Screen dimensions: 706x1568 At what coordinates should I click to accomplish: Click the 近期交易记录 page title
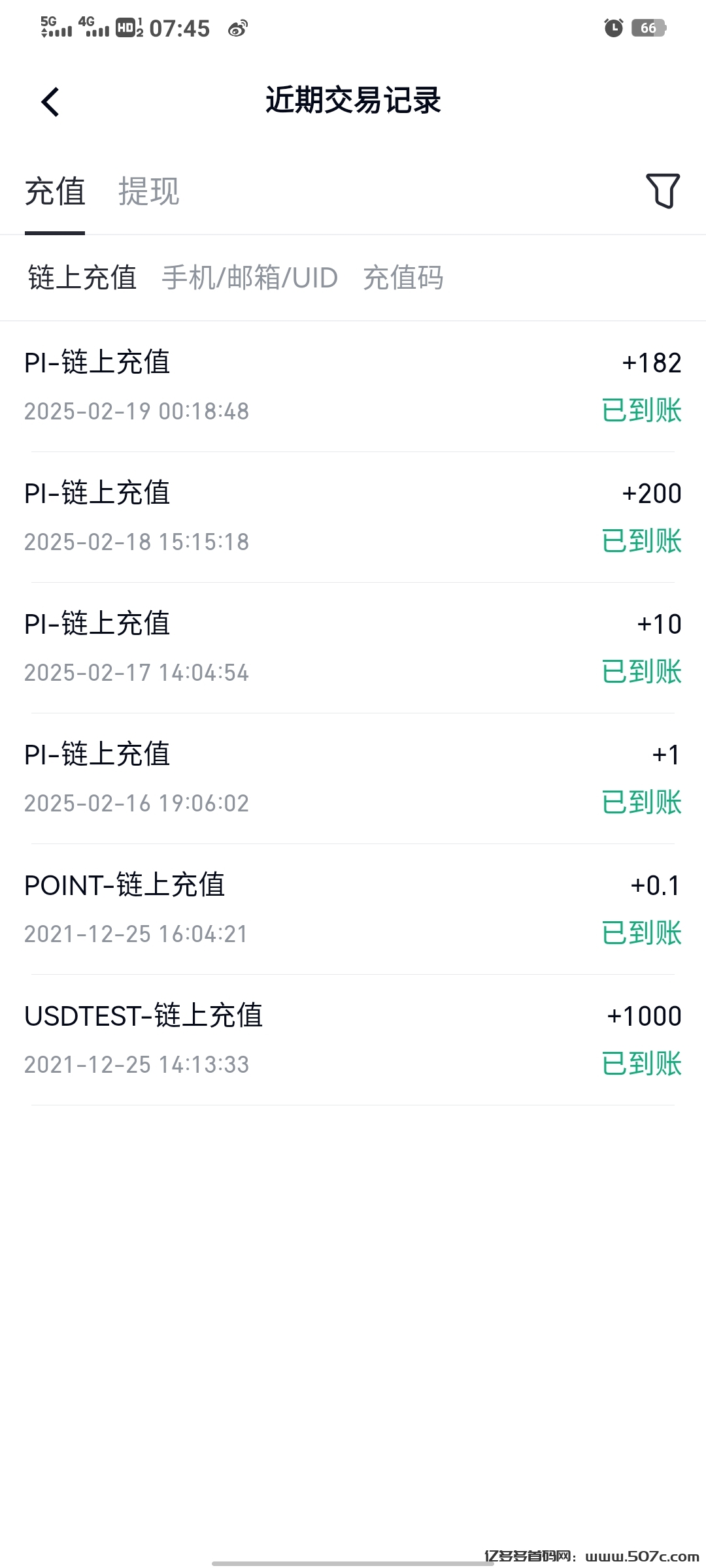[353, 103]
